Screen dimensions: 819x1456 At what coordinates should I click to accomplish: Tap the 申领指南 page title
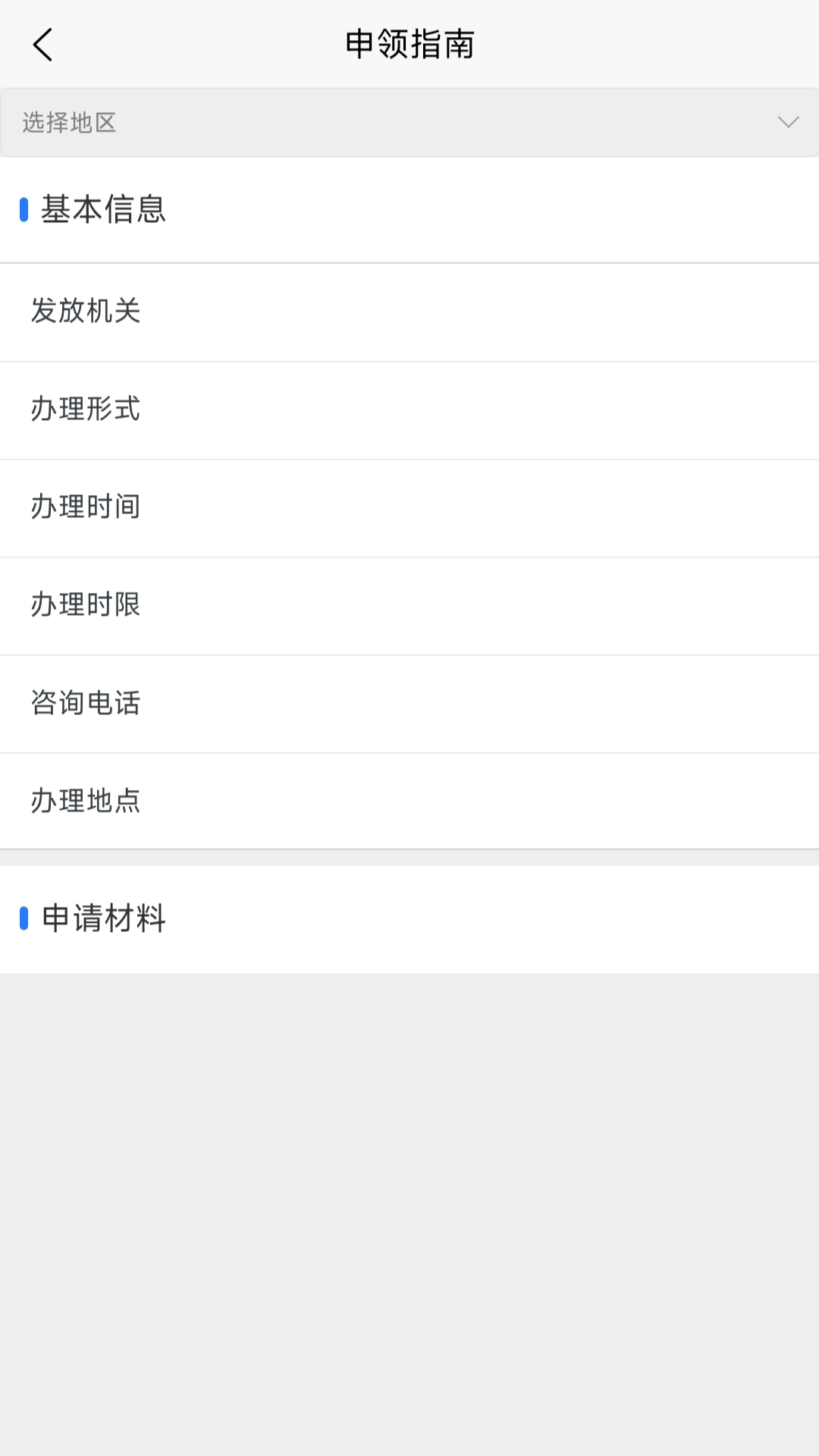pyautogui.click(x=409, y=43)
